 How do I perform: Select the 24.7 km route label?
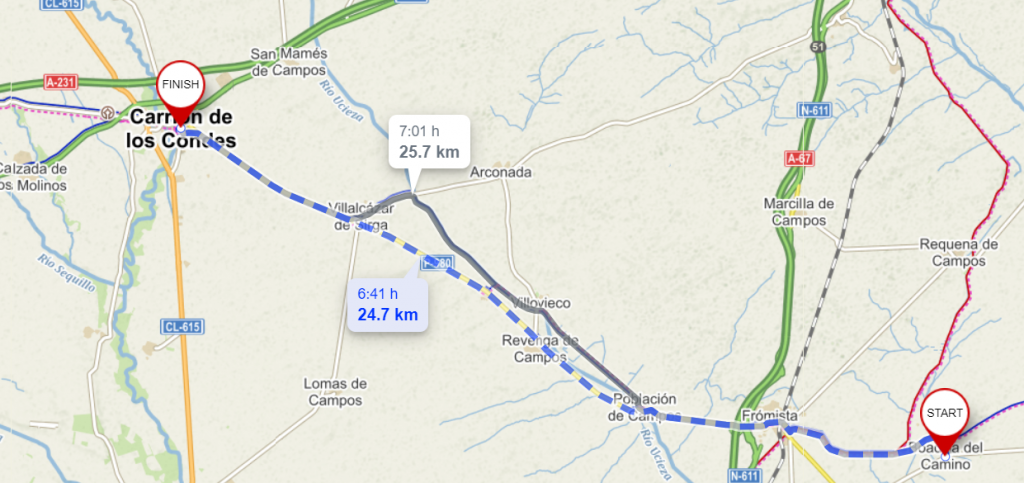[x=387, y=304]
